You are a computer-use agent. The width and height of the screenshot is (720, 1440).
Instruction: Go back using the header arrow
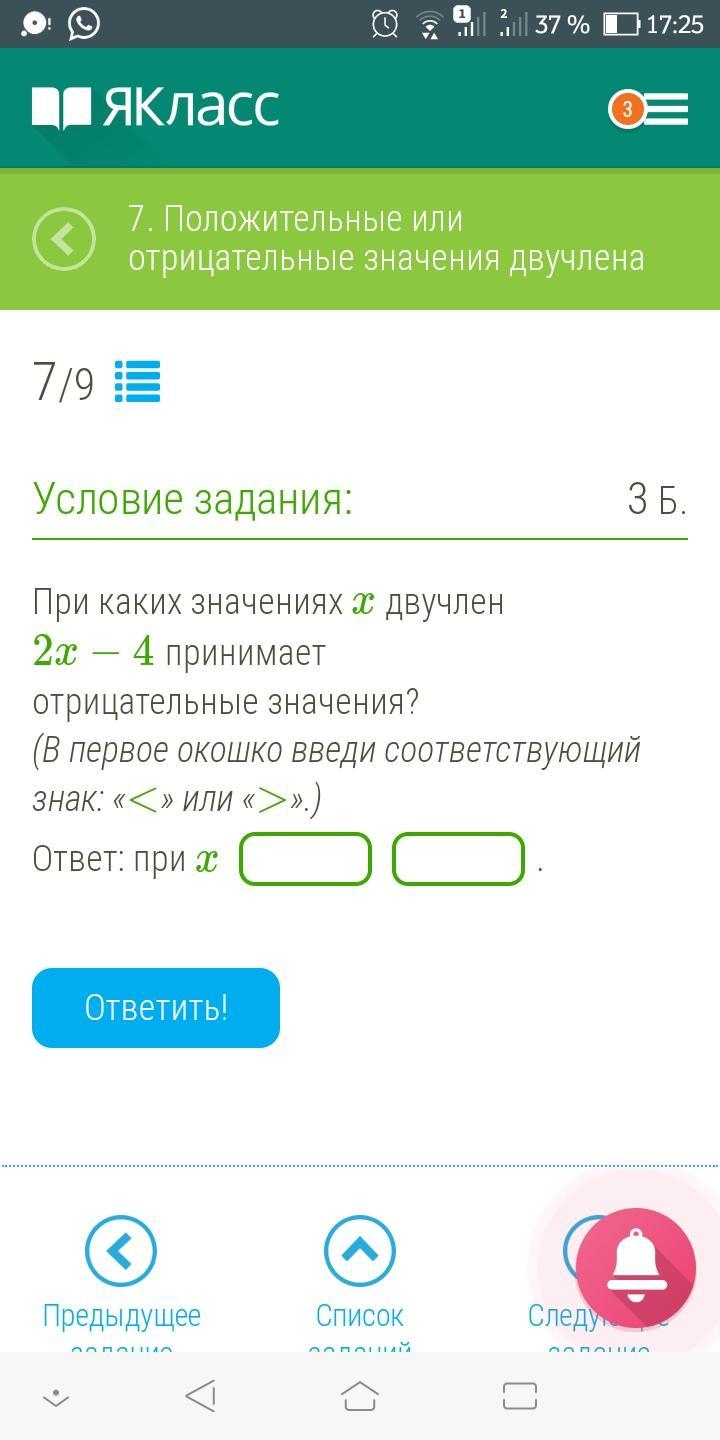pos(64,240)
